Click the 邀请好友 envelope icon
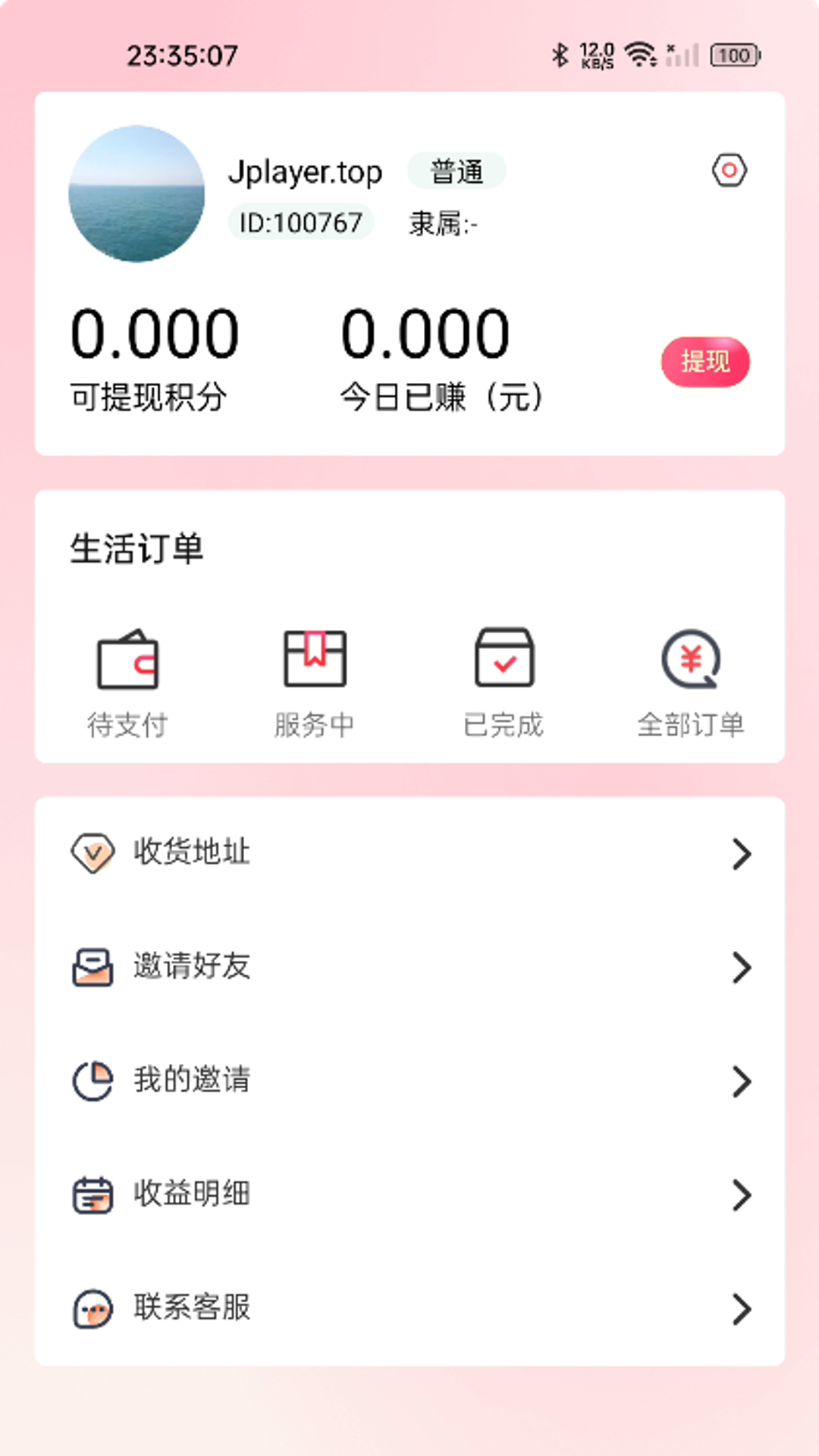Screen dimensions: 819x1456 pyautogui.click(x=93, y=966)
